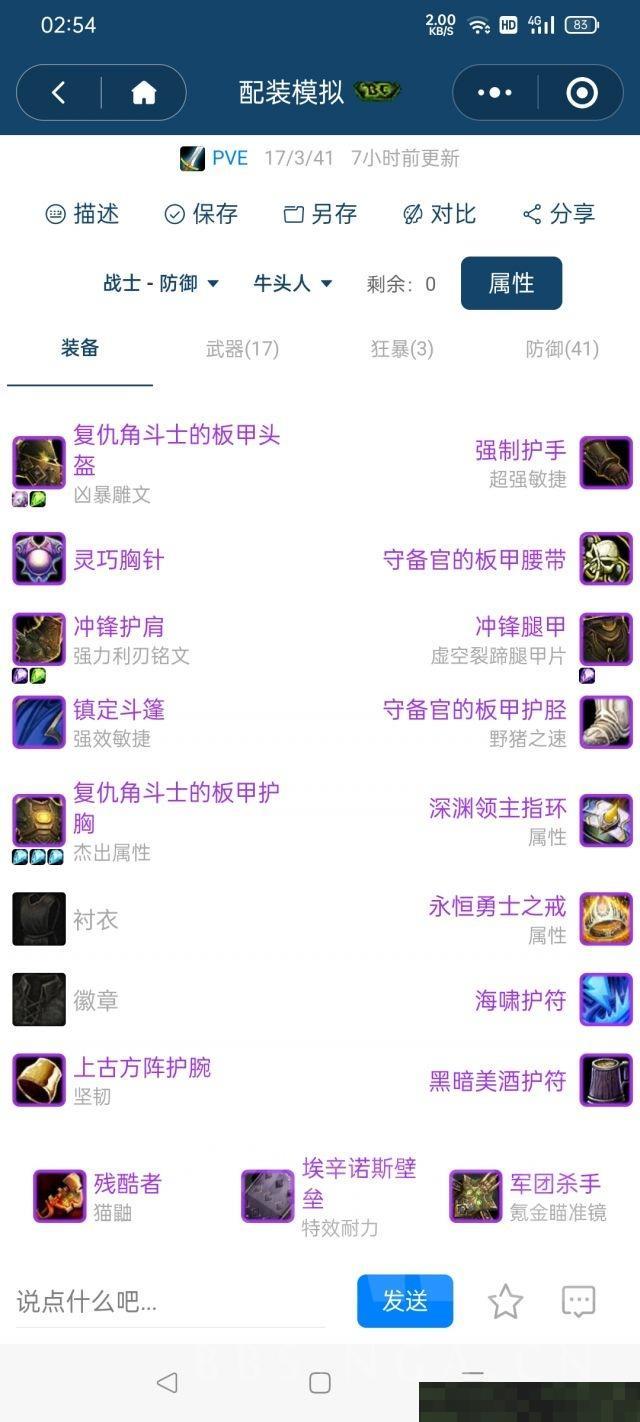This screenshot has height=1422, width=640.
Task: Send the comment with 发送
Action: click(405, 1301)
